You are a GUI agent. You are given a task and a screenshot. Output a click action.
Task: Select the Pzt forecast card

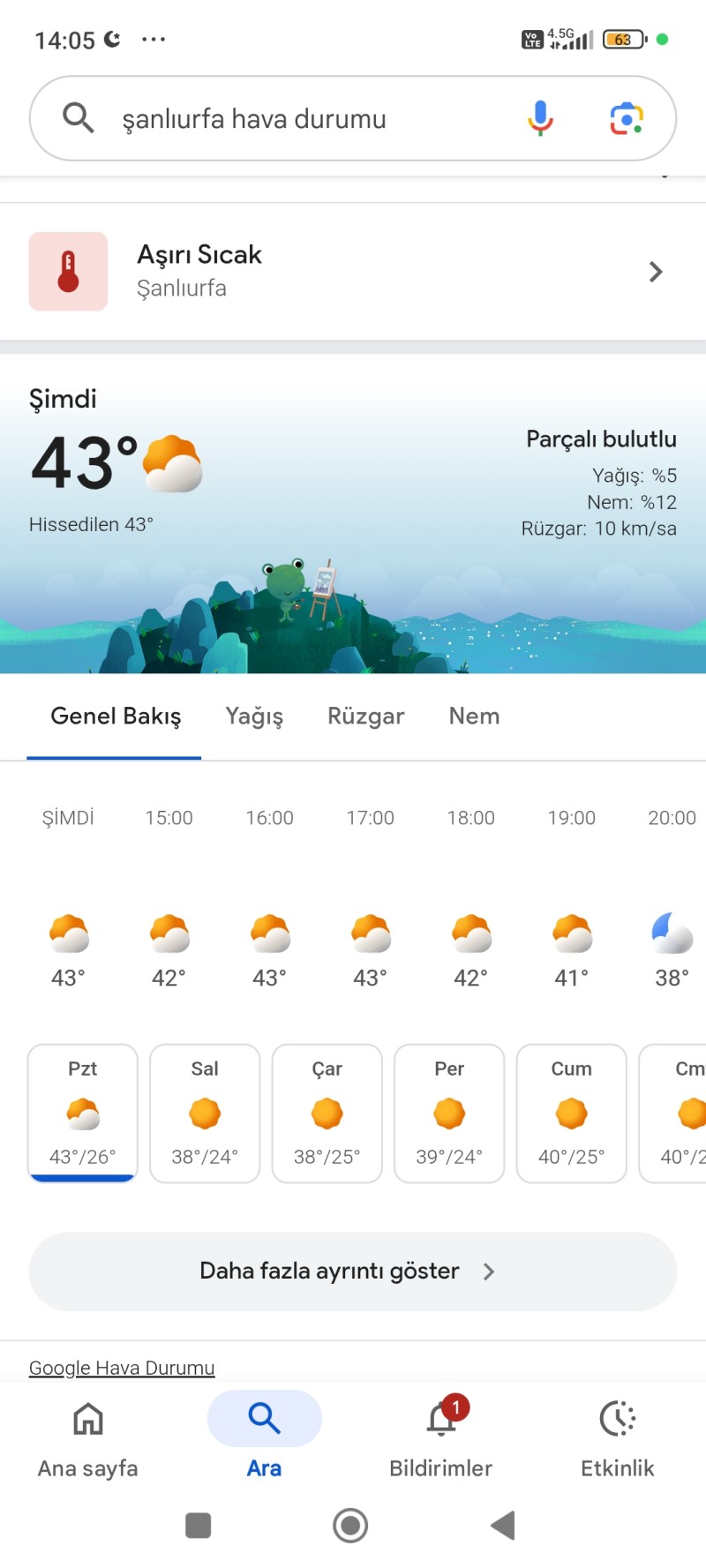pyautogui.click(x=83, y=1113)
